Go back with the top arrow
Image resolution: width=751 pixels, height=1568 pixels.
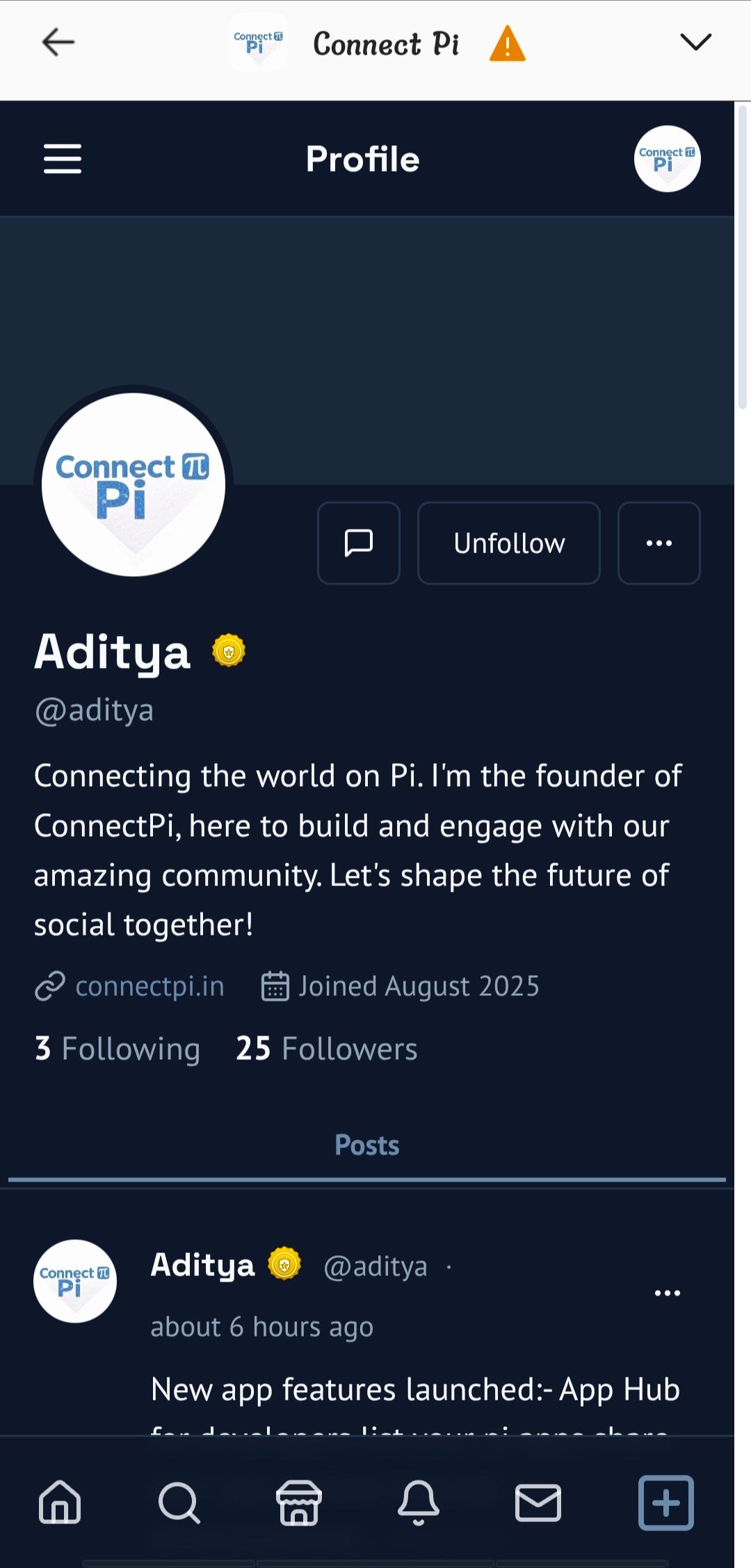click(58, 42)
